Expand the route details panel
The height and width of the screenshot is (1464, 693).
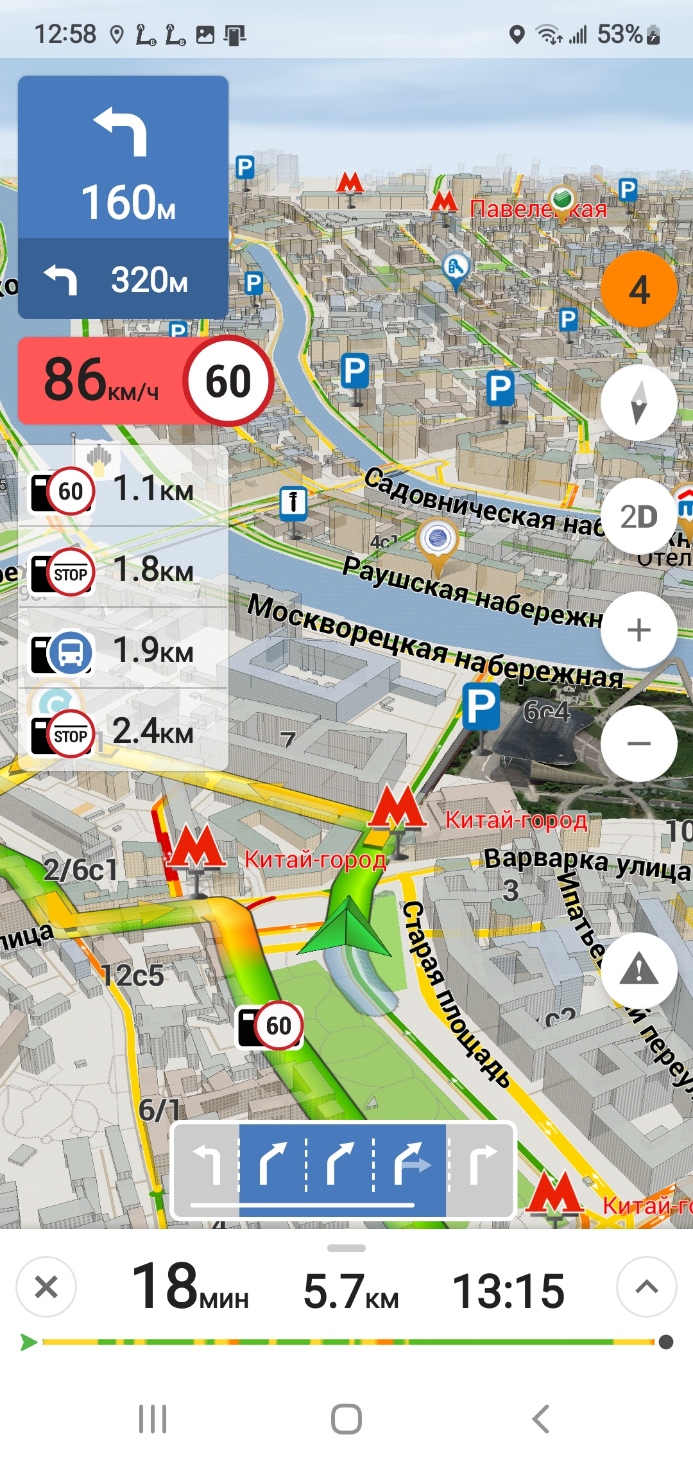(646, 1287)
